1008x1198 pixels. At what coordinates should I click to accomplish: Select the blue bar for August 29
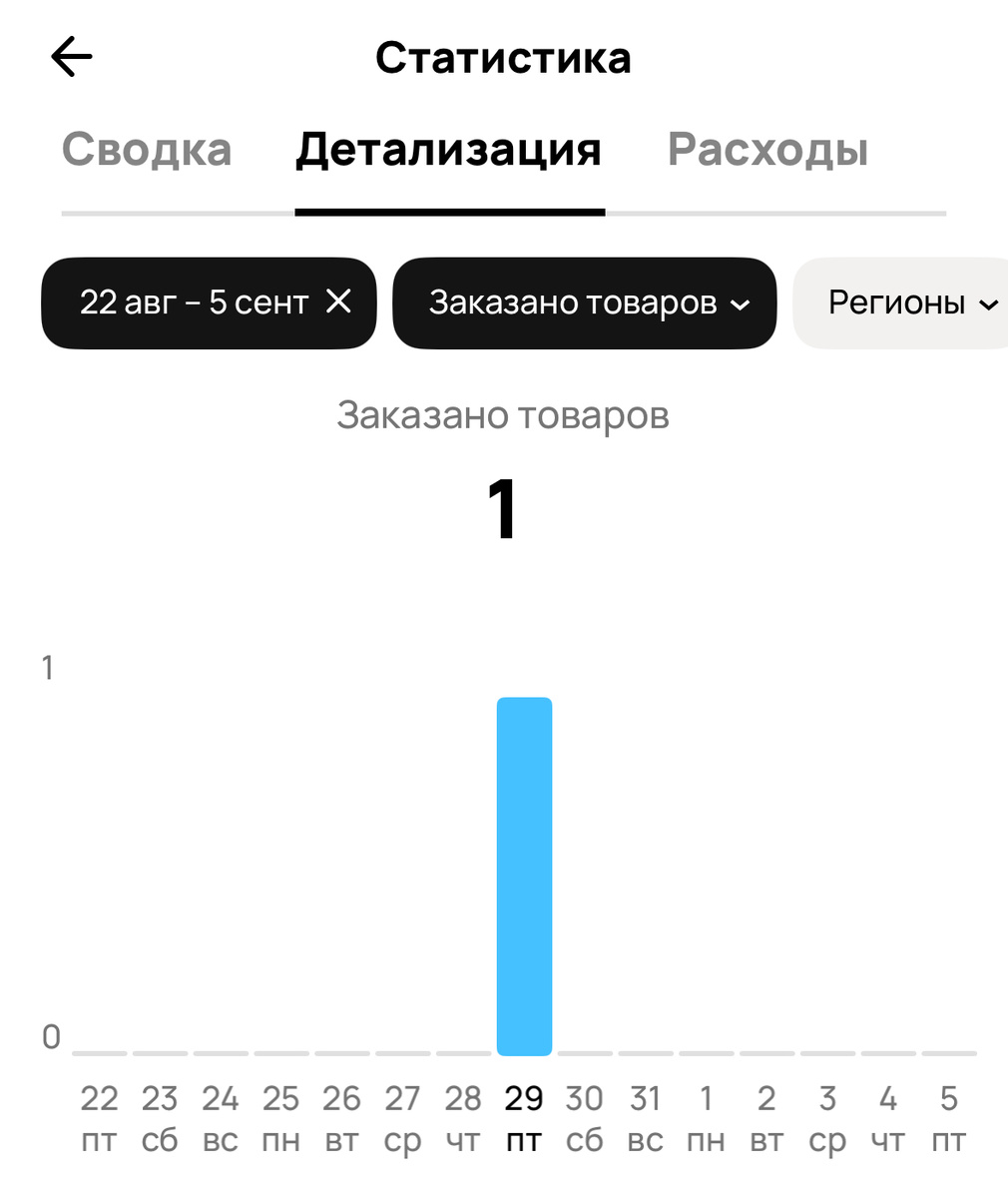pyautogui.click(x=524, y=879)
